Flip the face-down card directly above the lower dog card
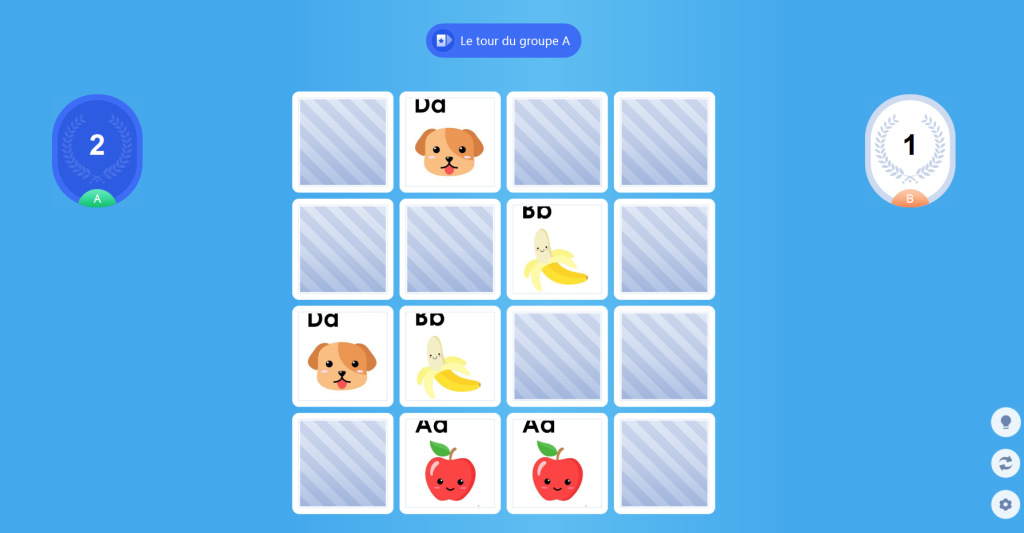 (343, 249)
